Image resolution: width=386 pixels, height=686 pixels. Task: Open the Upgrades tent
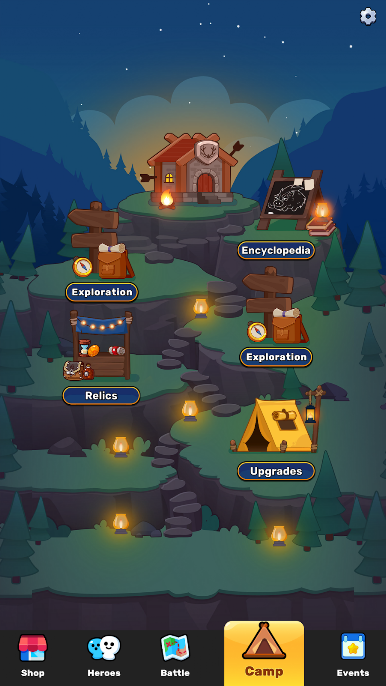point(276,471)
